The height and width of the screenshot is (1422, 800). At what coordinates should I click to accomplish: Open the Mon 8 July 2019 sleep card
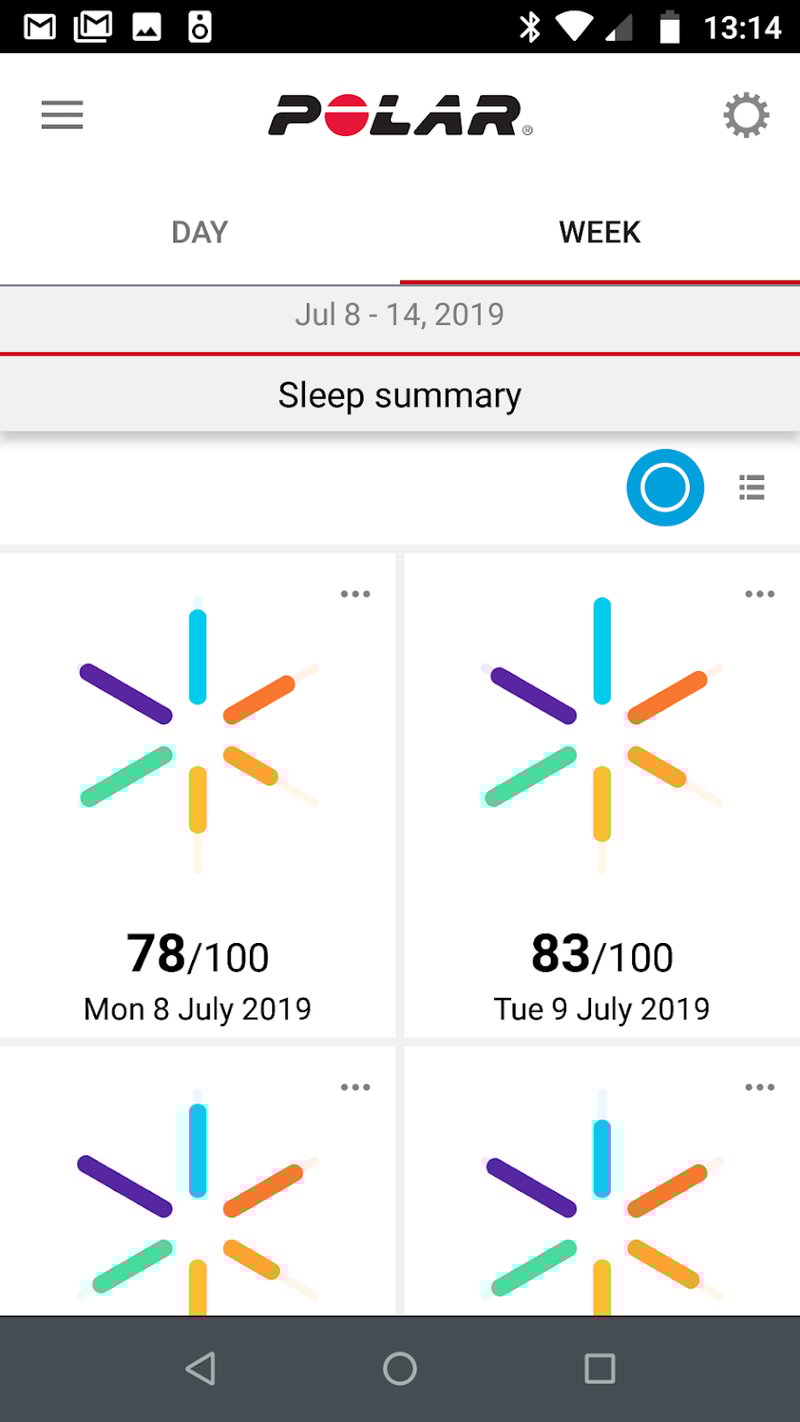pyautogui.click(x=198, y=800)
